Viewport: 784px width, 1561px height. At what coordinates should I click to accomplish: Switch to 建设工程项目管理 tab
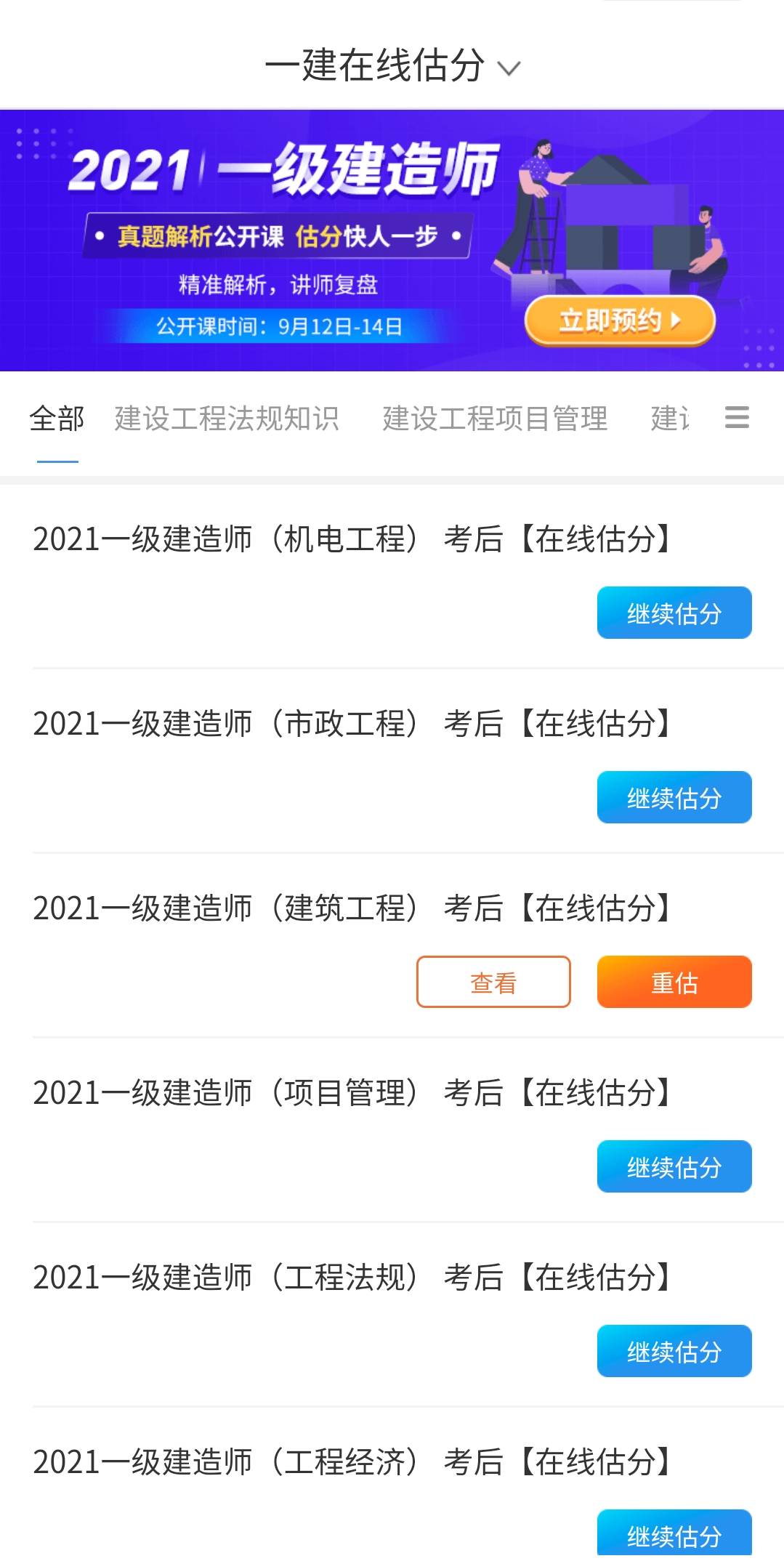pos(495,419)
